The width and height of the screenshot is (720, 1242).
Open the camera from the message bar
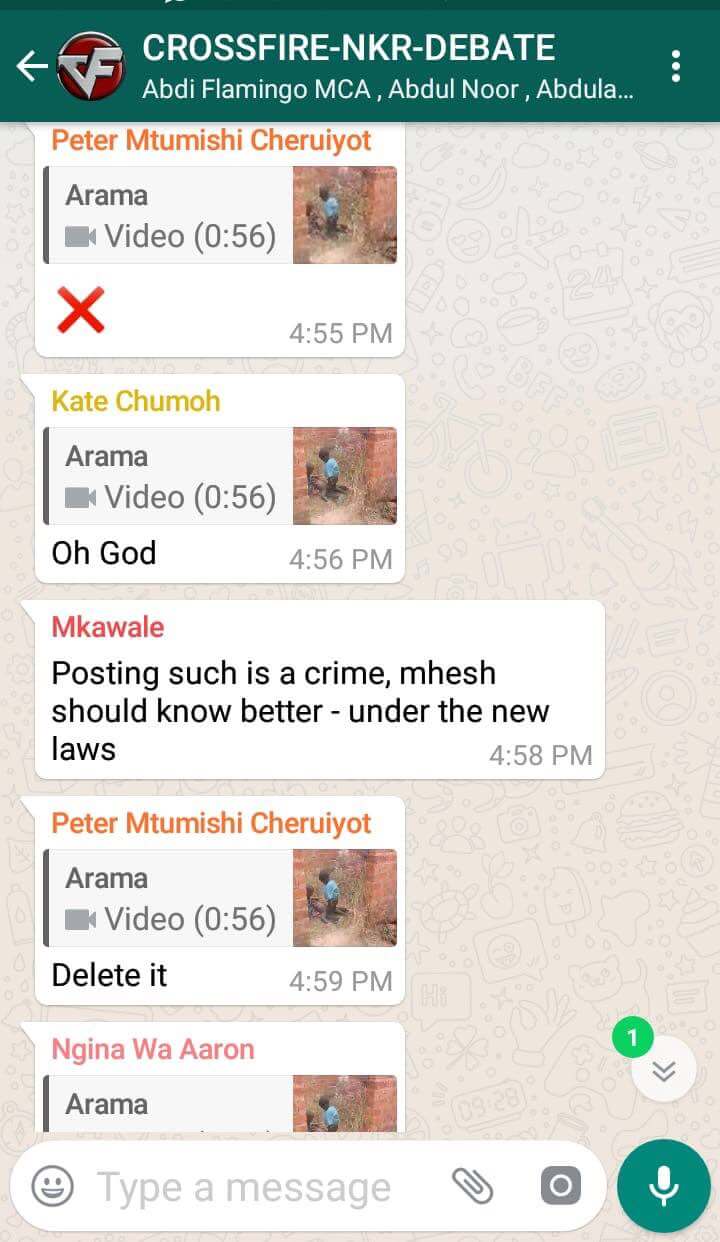[560, 1187]
